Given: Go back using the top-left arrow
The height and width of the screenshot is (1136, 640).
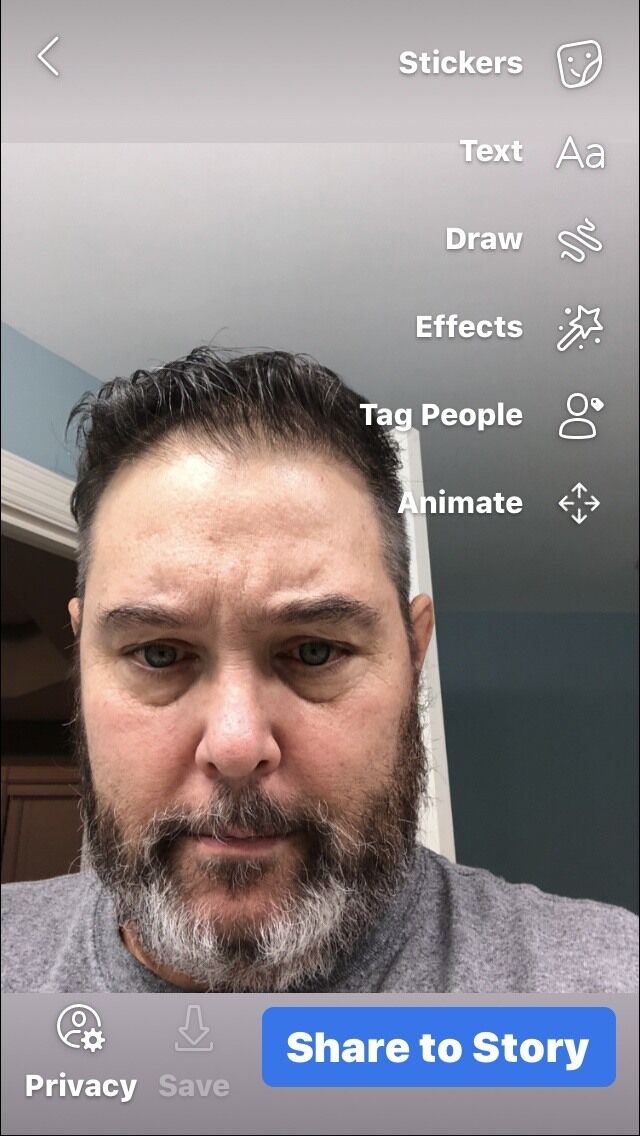Looking at the screenshot, I should (49, 57).
